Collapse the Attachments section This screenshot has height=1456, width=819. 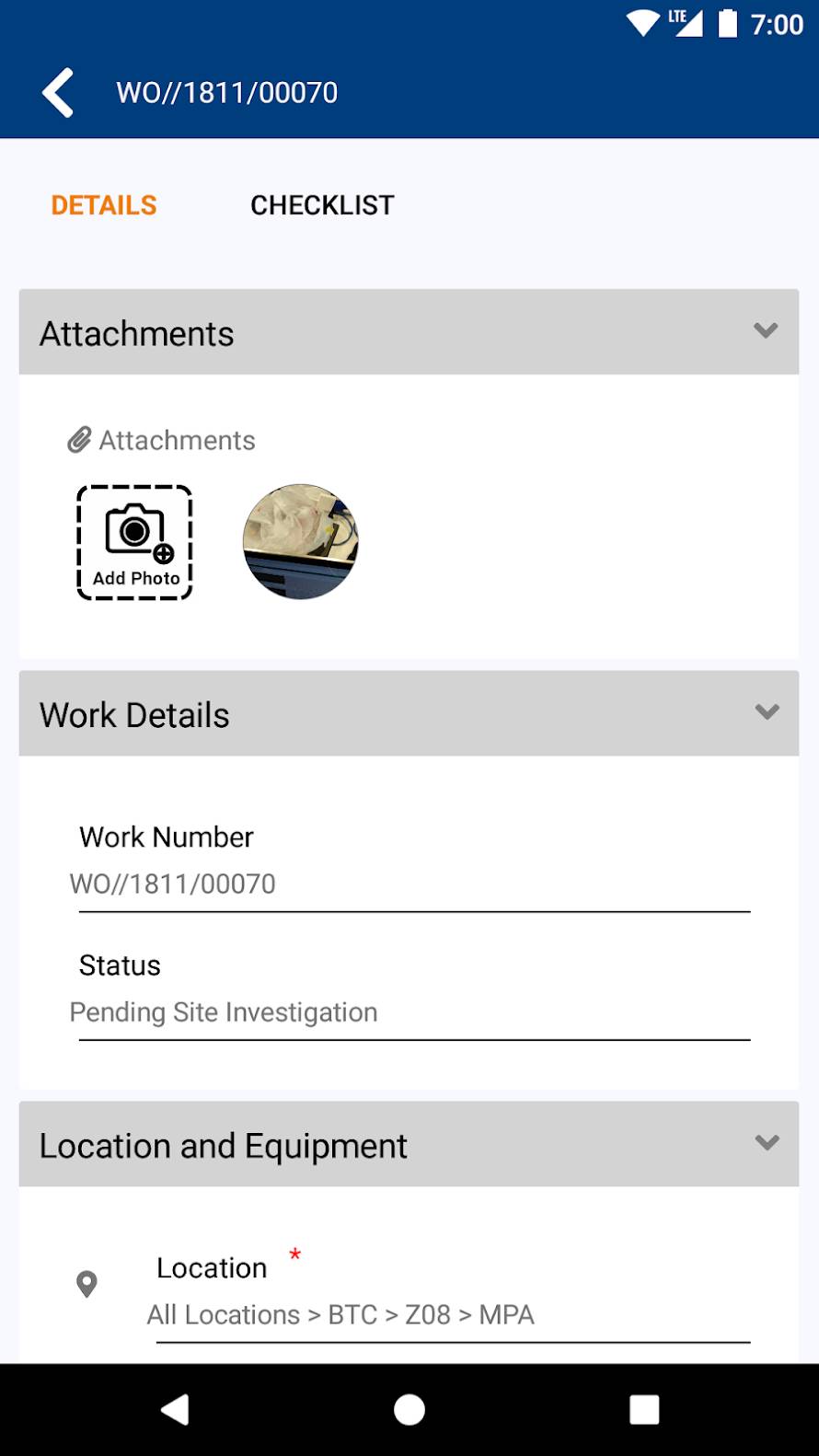tap(766, 330)
